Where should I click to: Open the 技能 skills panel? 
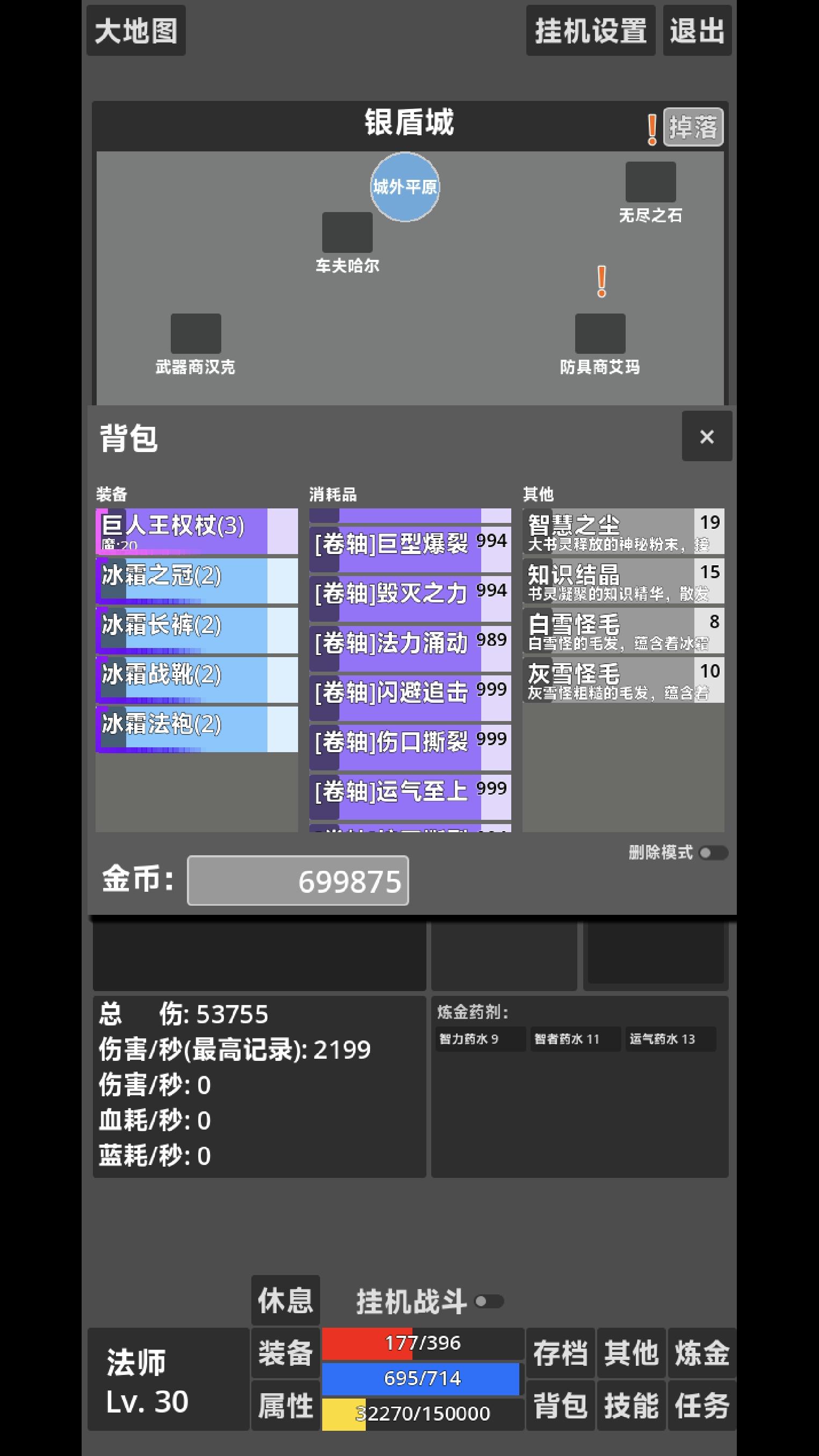[631, 1405]
